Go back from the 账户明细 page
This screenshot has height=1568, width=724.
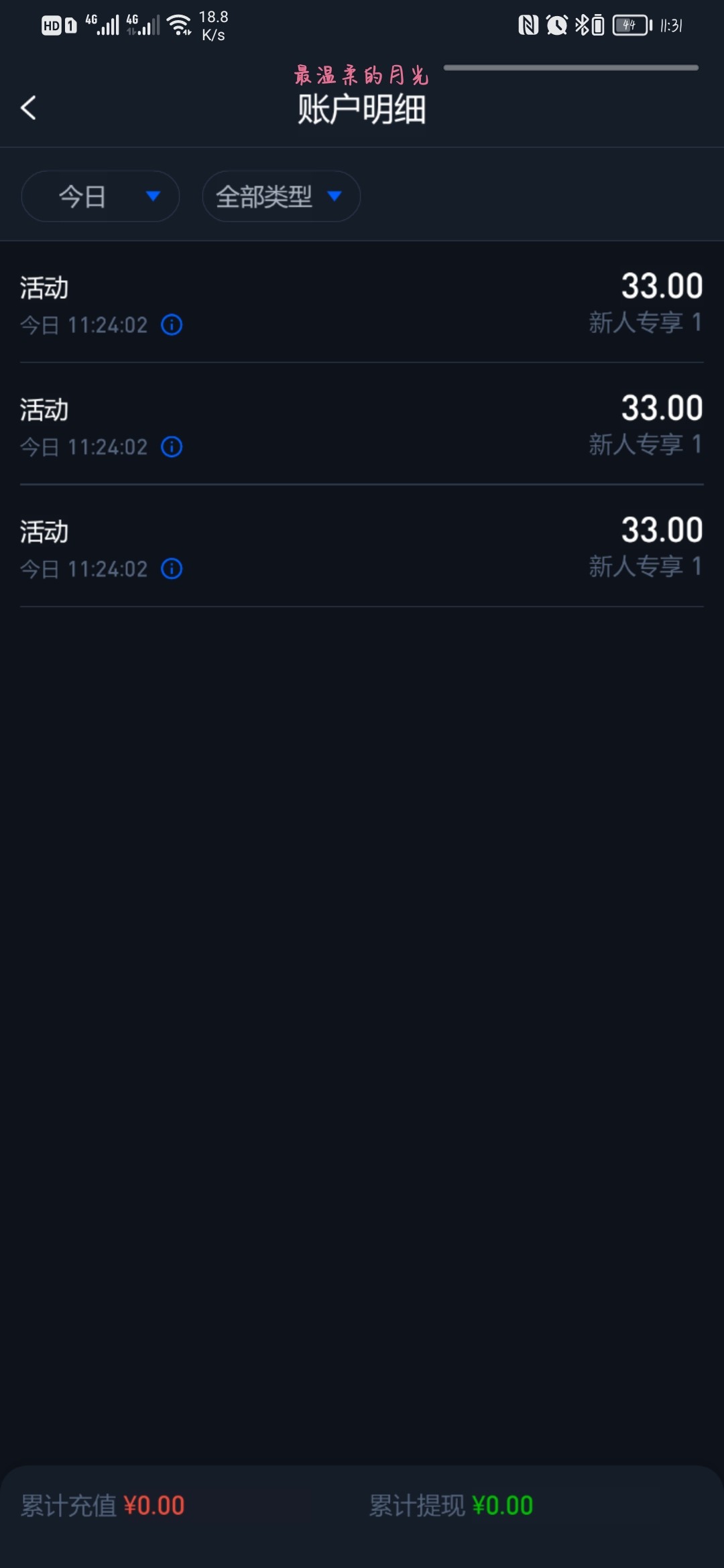[28, 108]
